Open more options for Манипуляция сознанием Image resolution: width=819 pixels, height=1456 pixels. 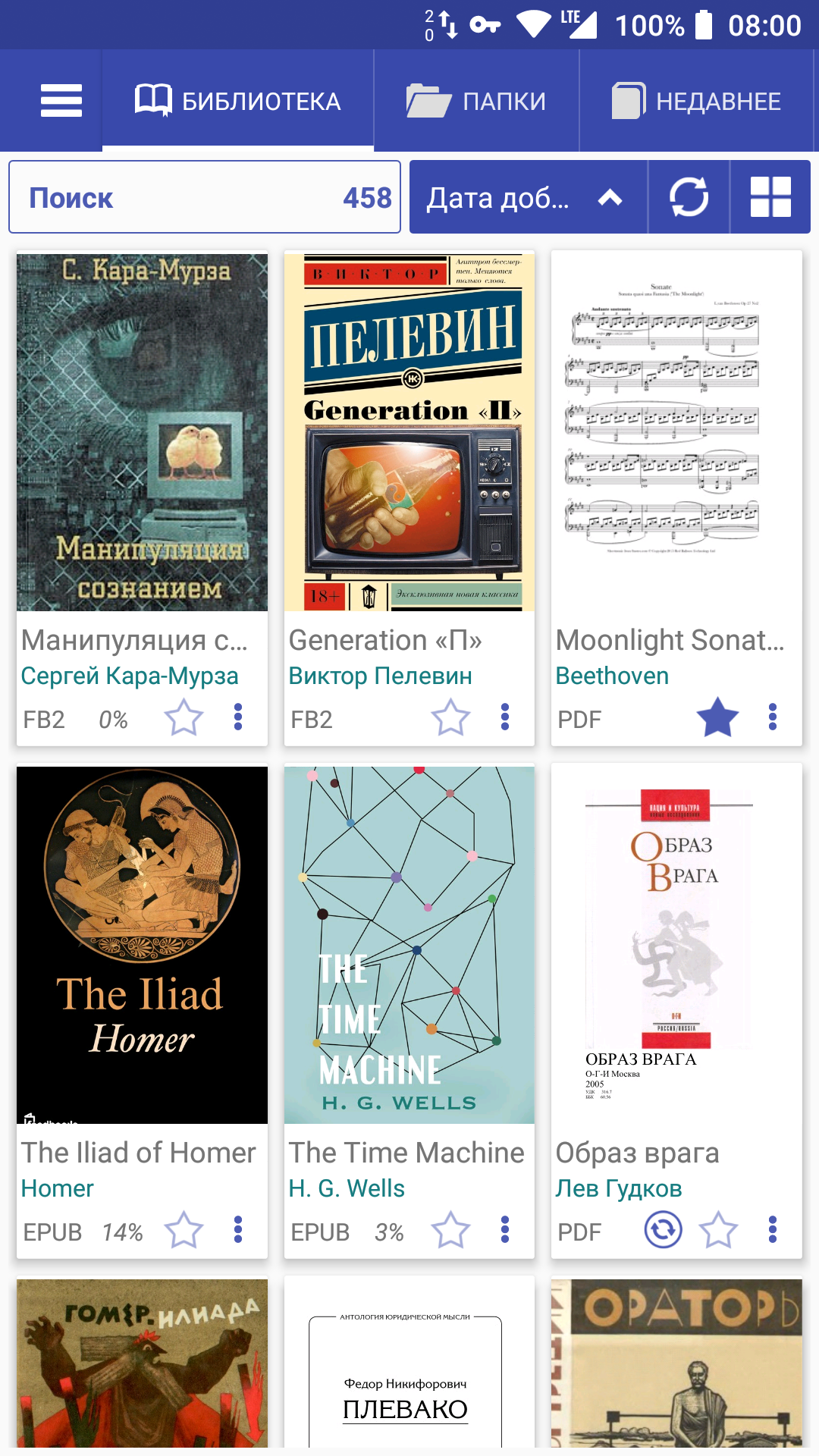(238, 717)
